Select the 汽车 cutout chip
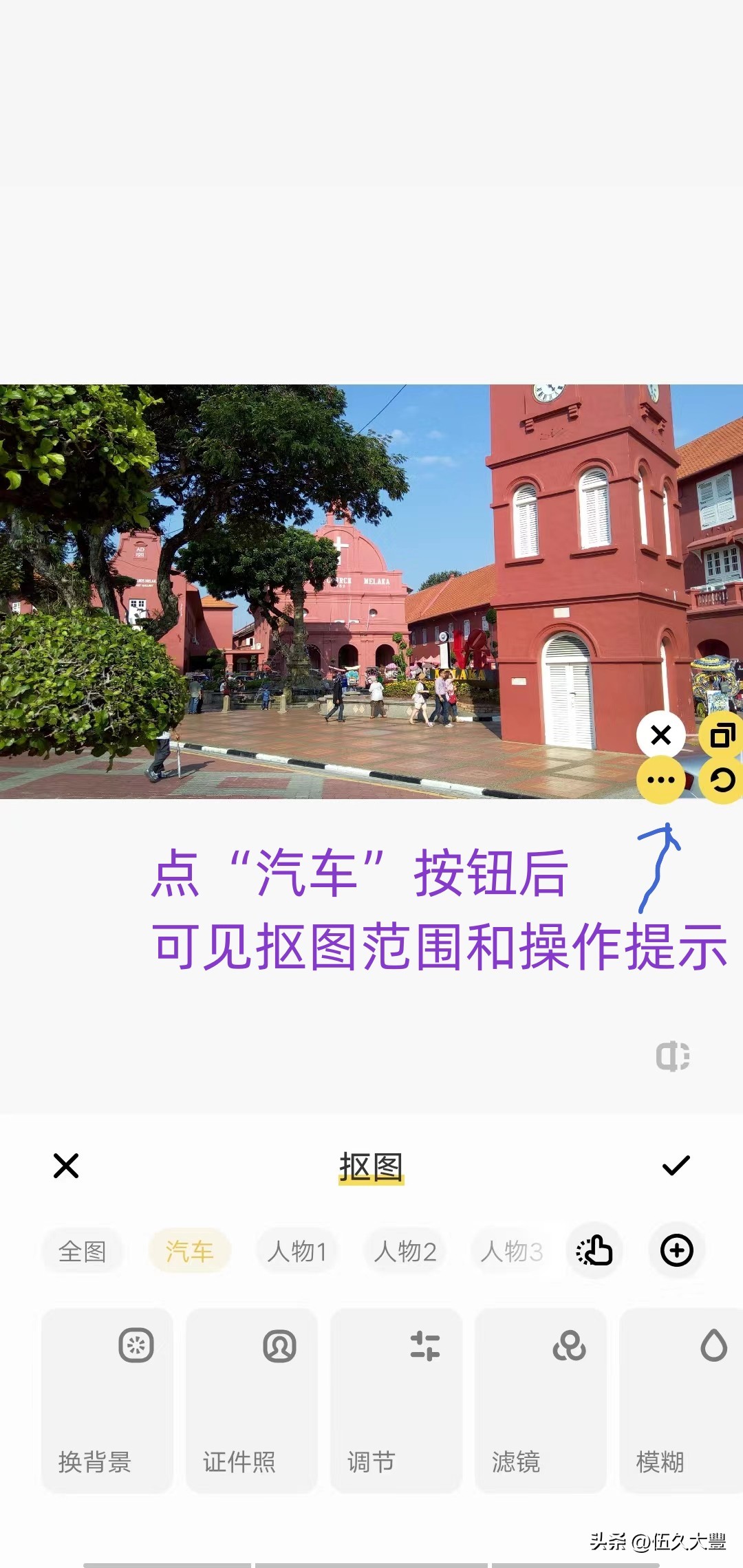743x1568 pixels. [190, 1251]
